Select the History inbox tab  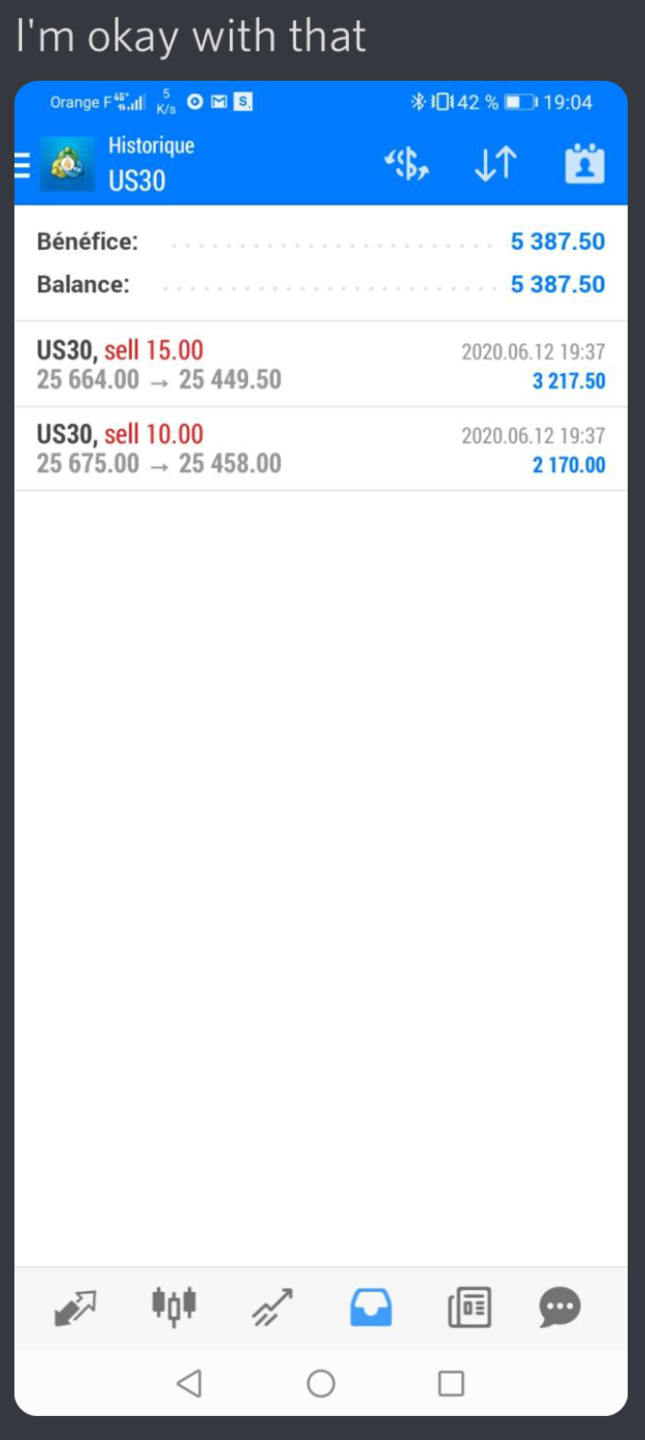tap(371, 1307)
